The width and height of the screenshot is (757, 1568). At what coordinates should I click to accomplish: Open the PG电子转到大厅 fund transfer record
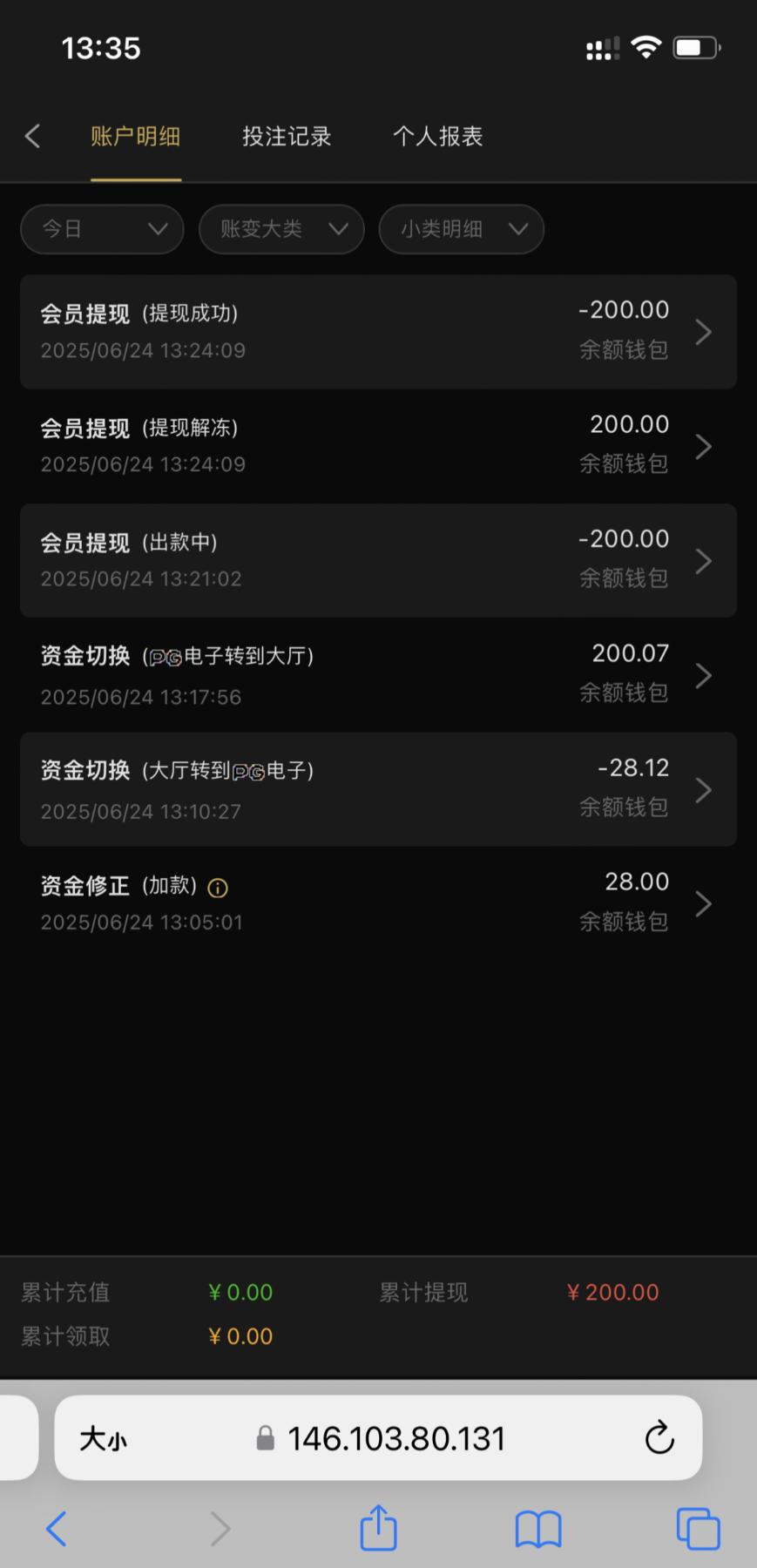pos(378,675)
